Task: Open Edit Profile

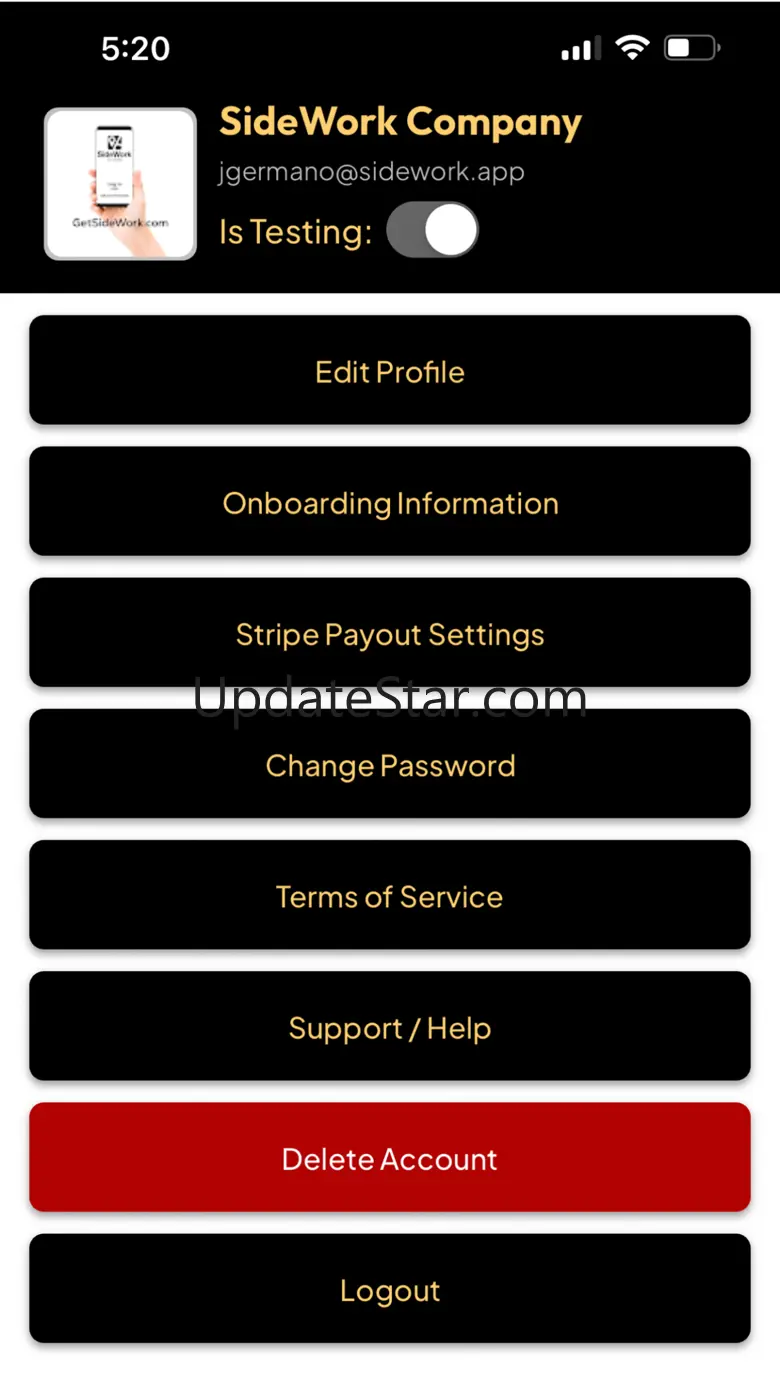Action: [x=390, y=370]
